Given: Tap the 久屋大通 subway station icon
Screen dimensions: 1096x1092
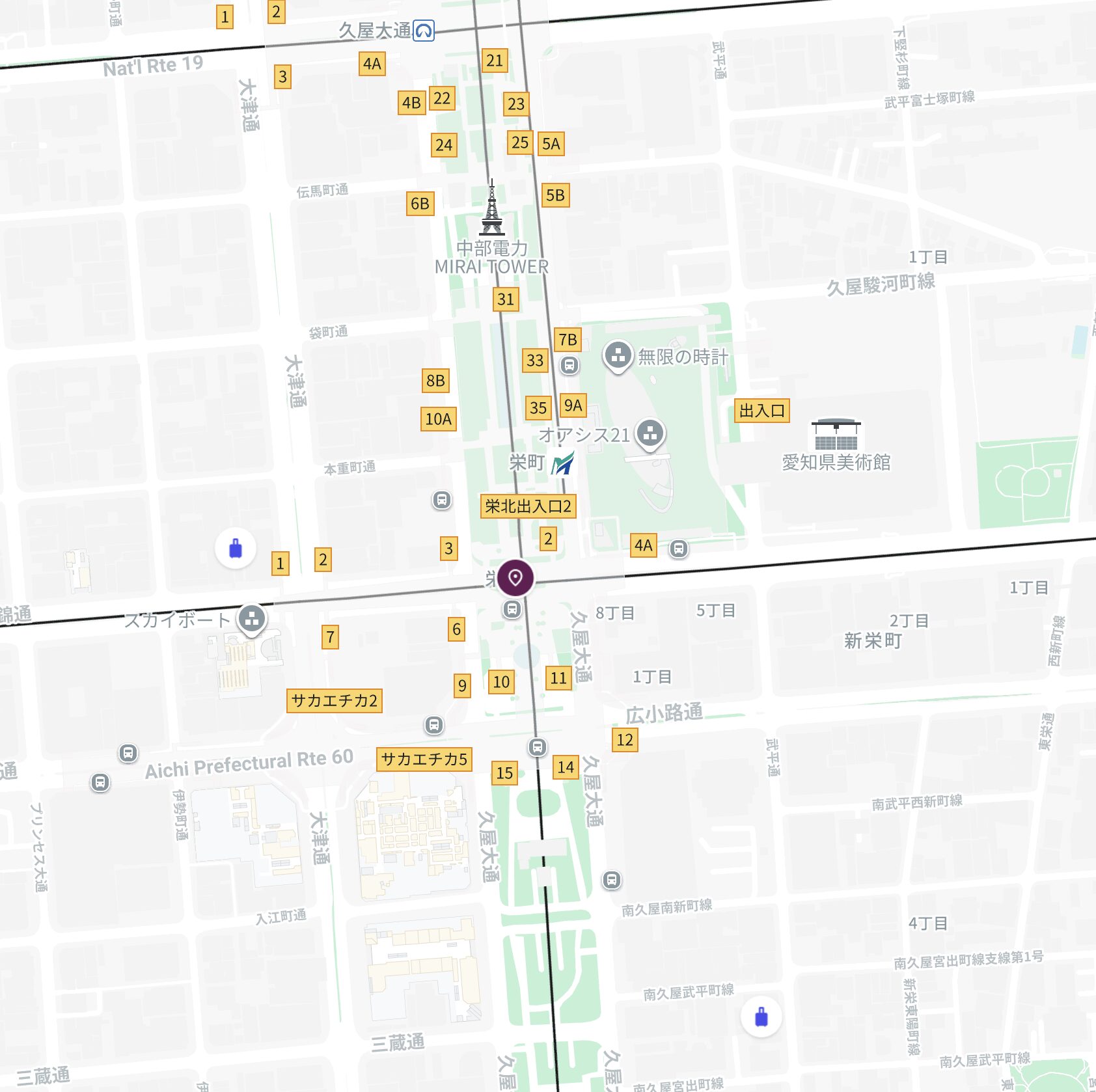Looking at the screenshot, I should coord(424,31).
